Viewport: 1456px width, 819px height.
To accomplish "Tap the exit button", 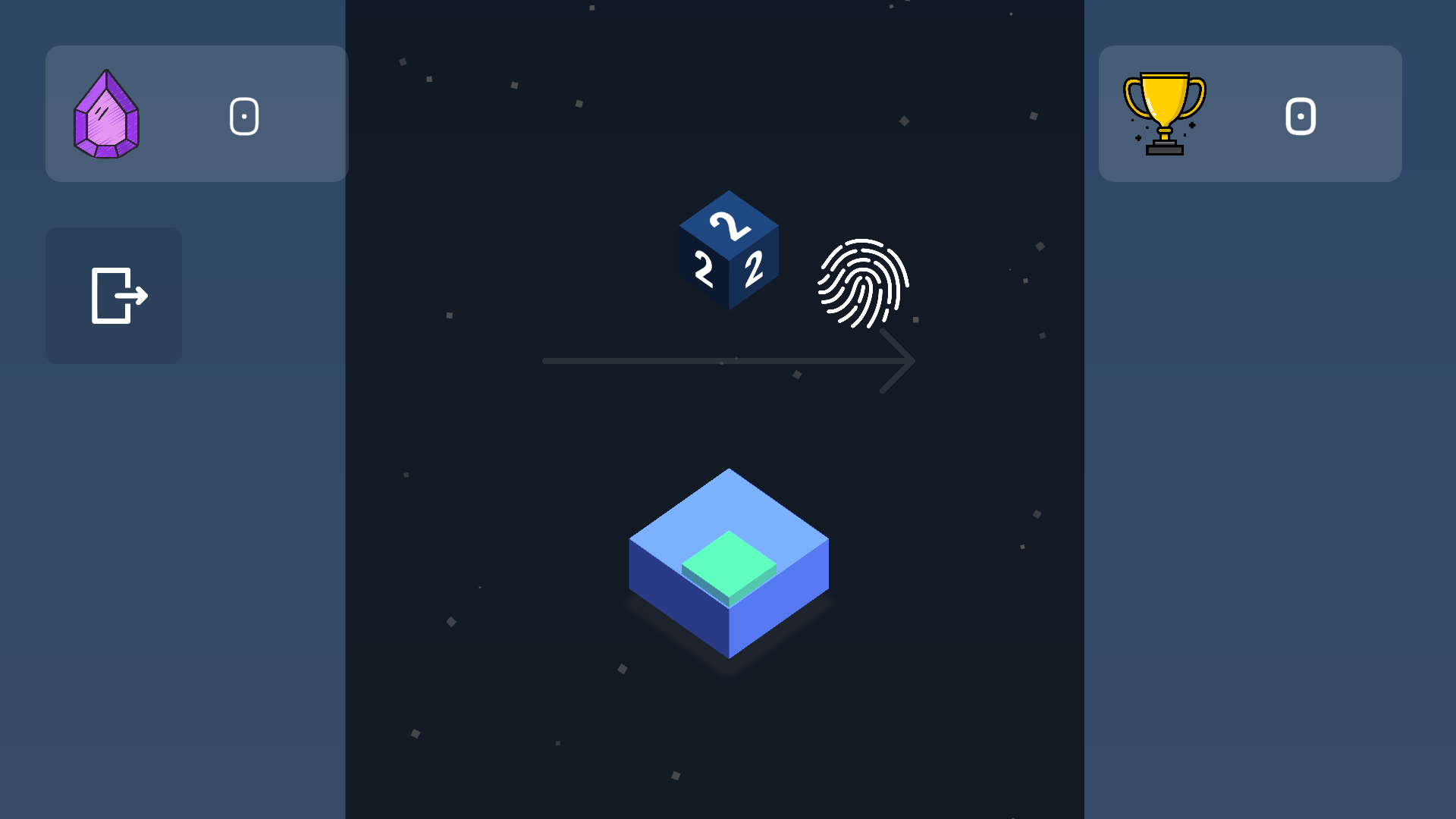I will [x=115, y=296].
